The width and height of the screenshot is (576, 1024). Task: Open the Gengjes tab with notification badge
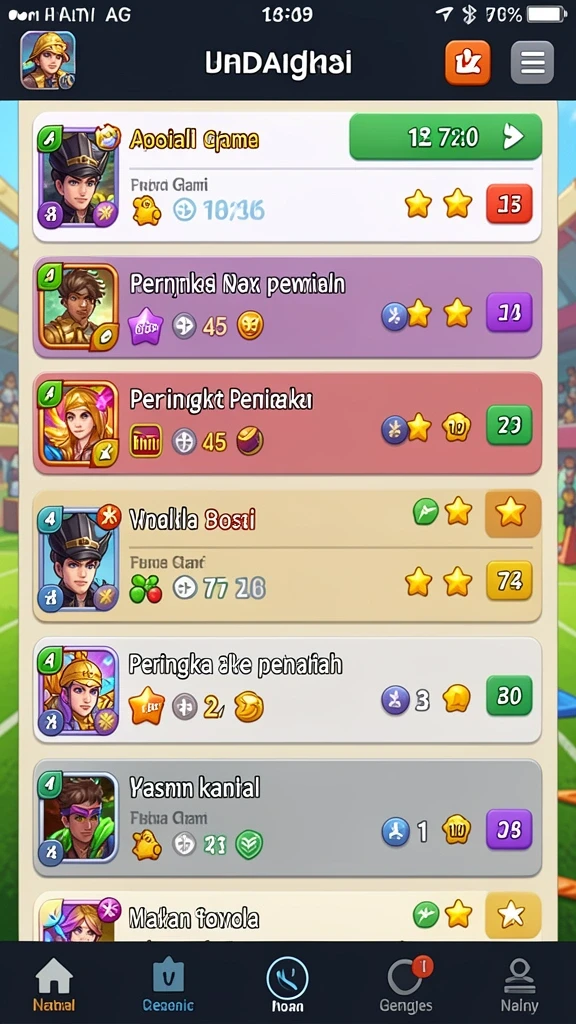406,984
